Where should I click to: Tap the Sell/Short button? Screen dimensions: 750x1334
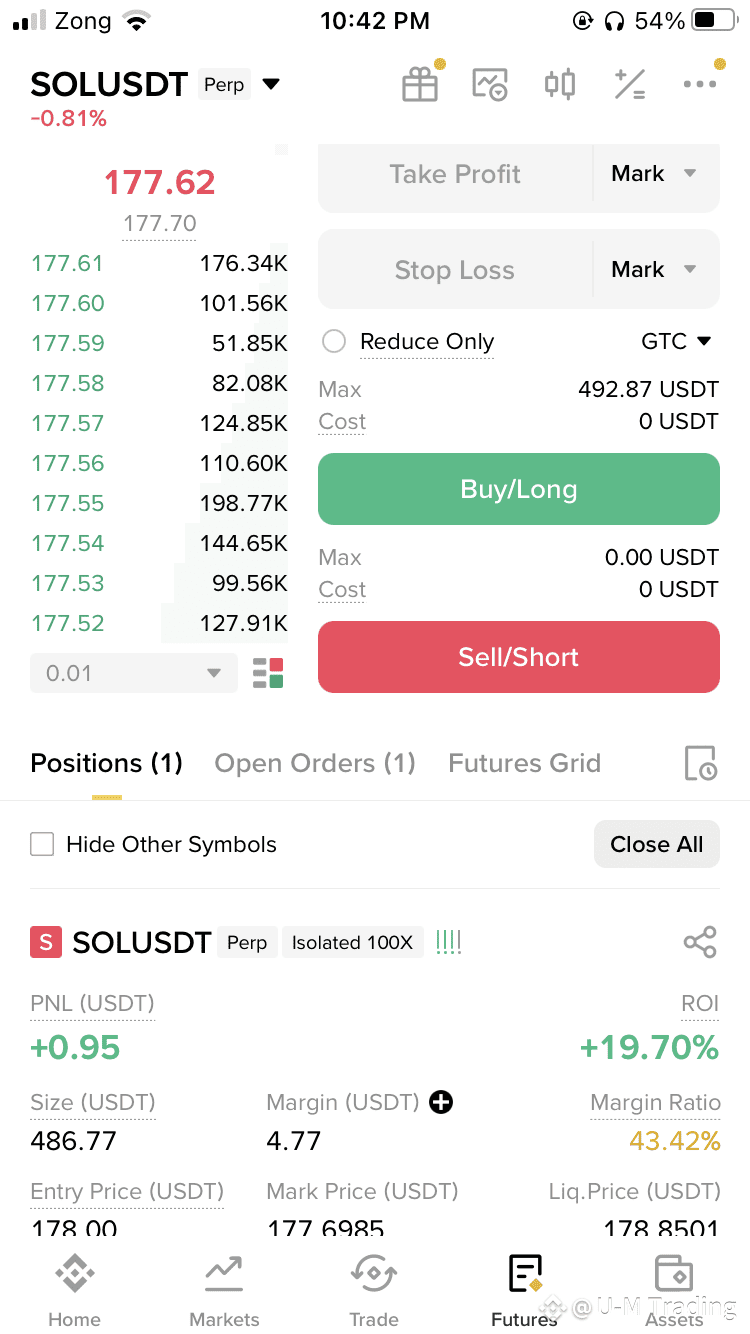tap(519, 657)
